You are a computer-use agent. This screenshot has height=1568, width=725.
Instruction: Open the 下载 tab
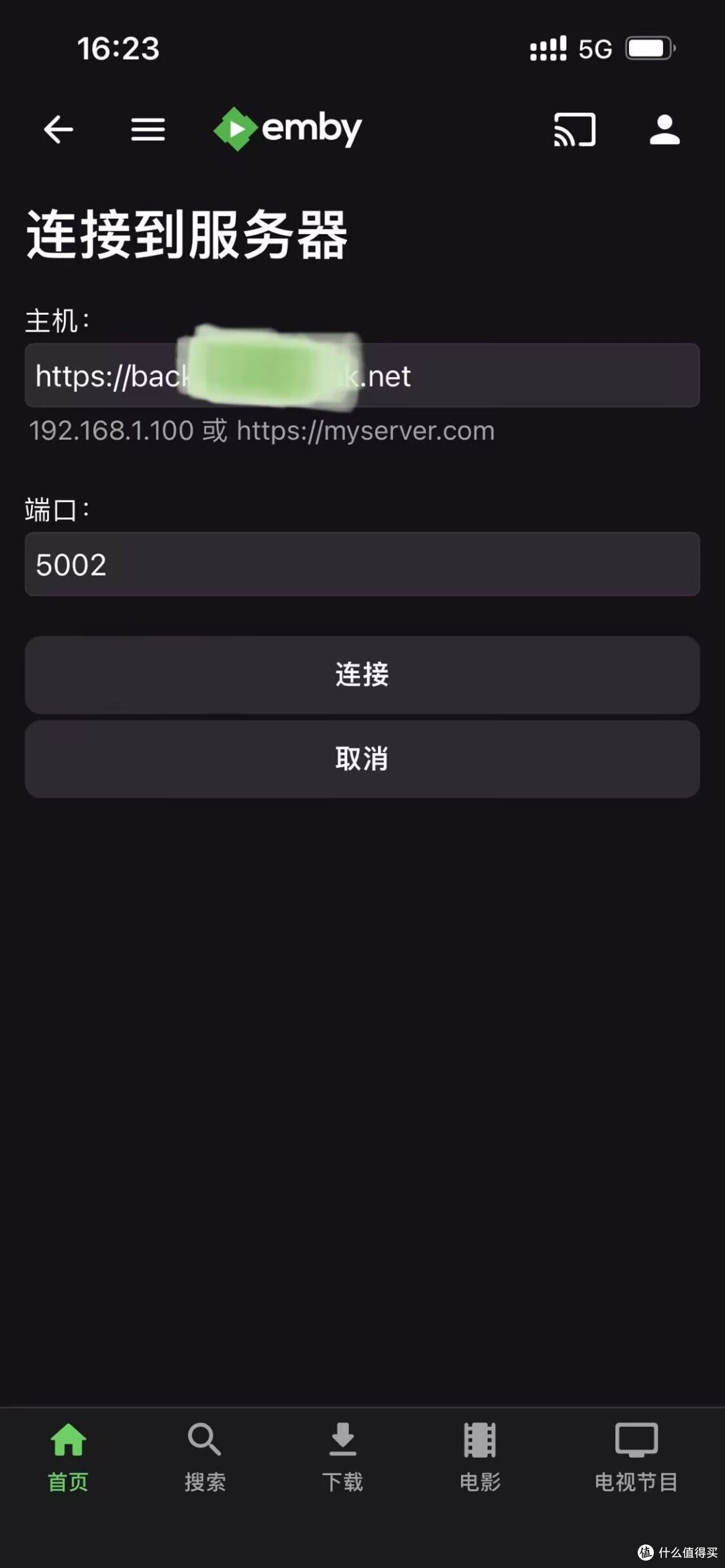pos(342,1457)
